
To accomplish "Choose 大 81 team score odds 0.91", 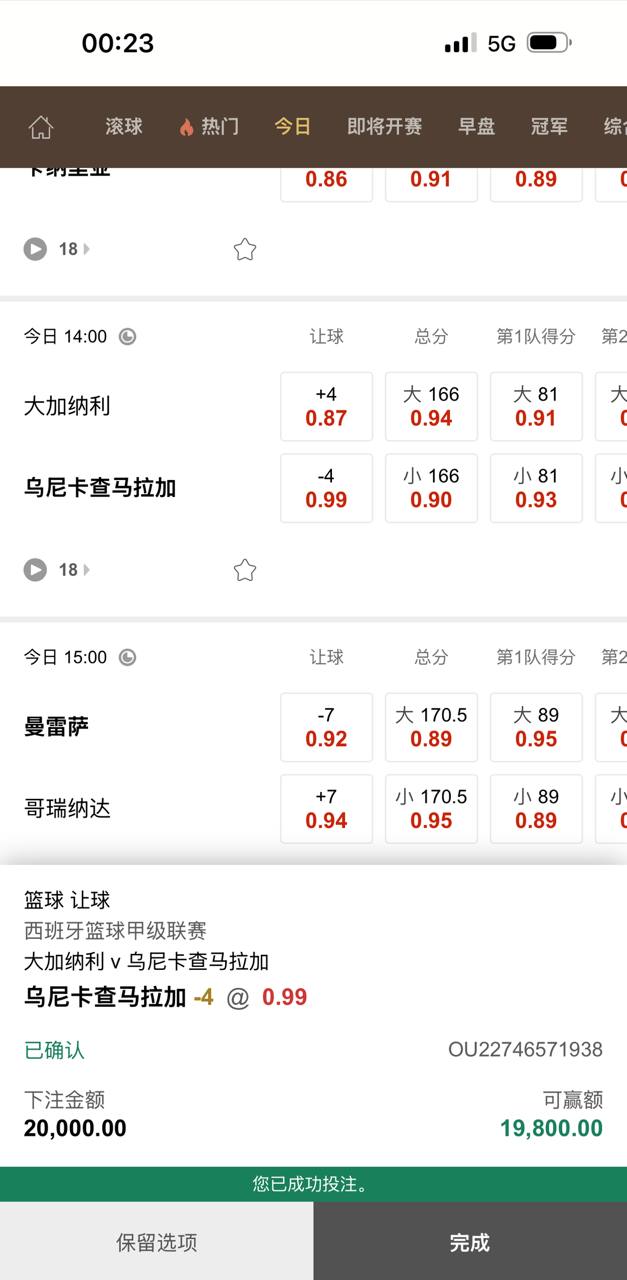I will 536,406.
